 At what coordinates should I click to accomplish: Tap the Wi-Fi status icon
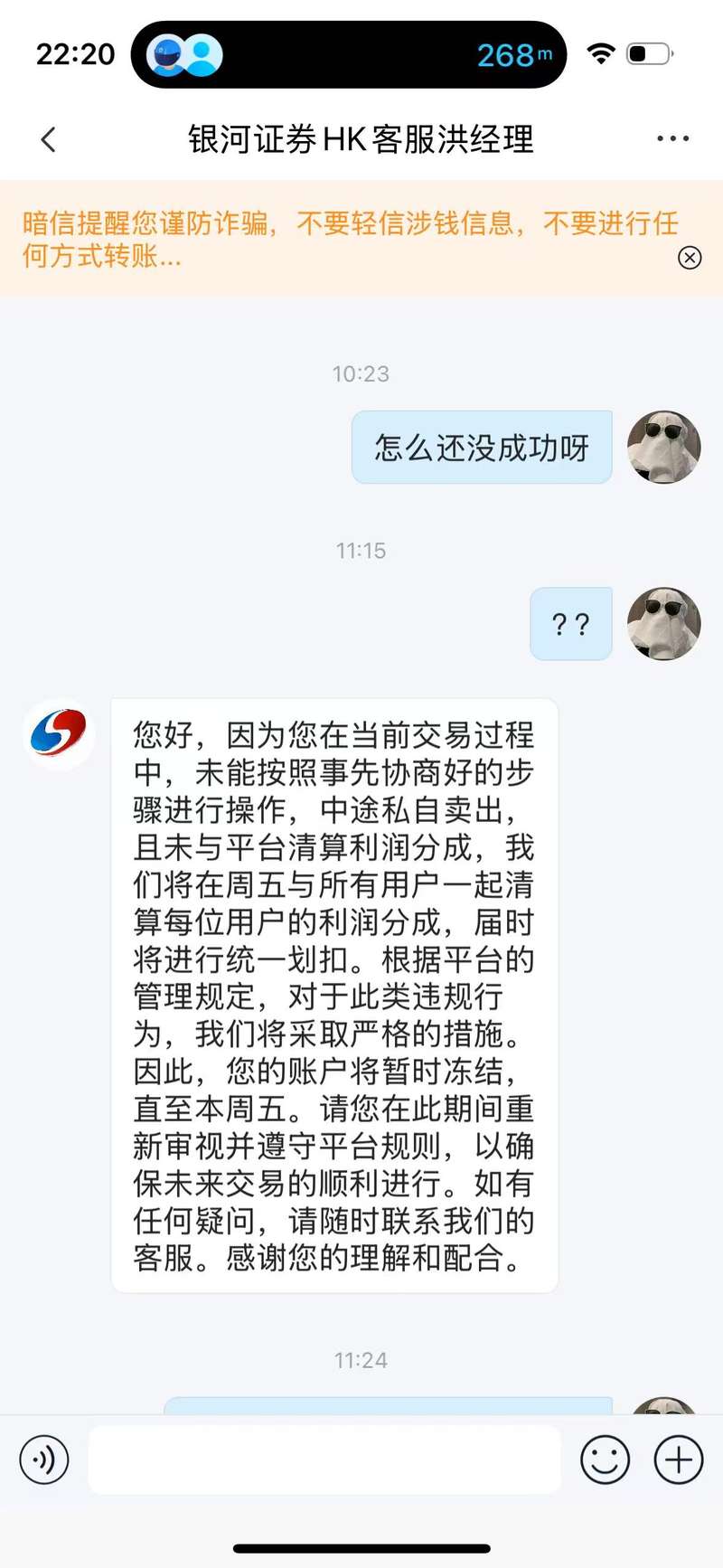coord(600,54)
